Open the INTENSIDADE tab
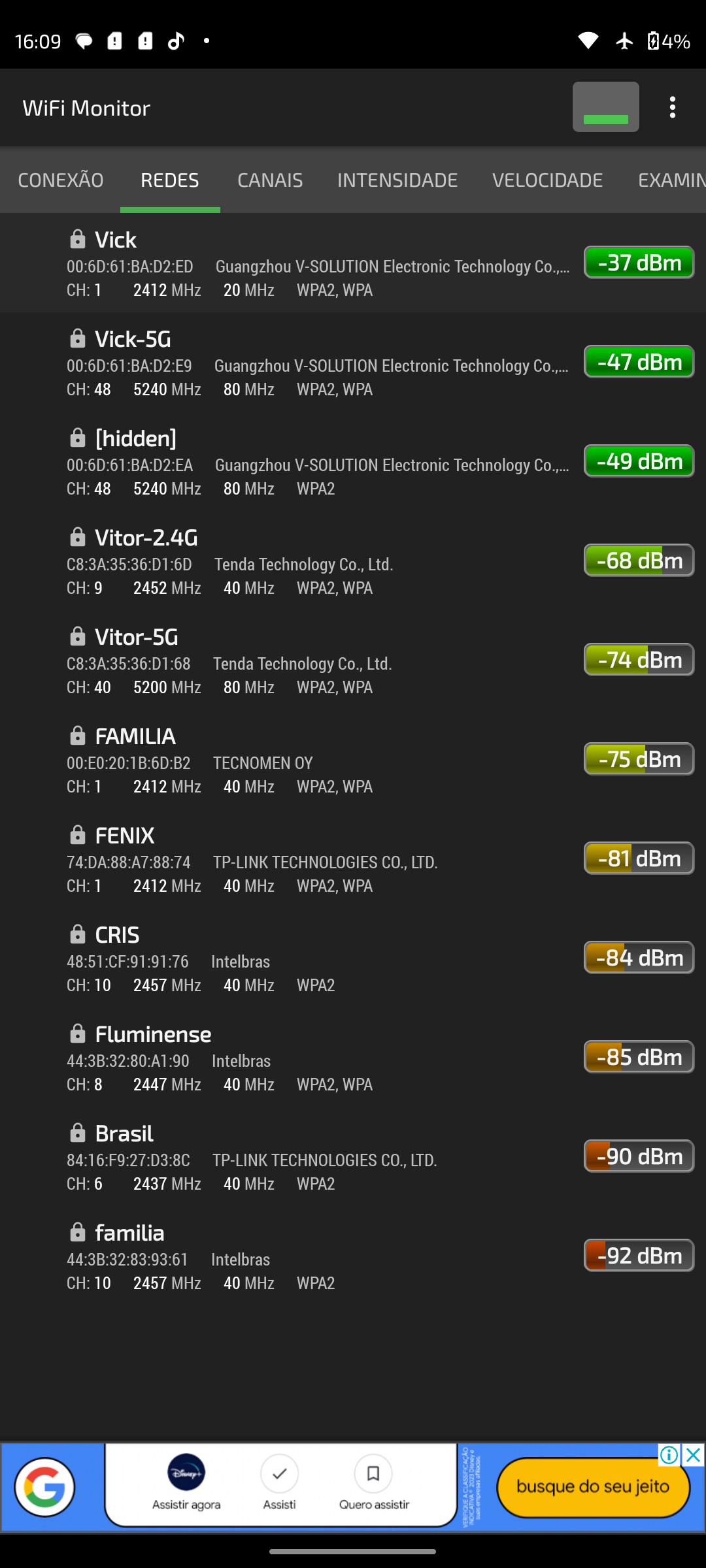Viewport: 706px width, 1568px height. [397, 180]
